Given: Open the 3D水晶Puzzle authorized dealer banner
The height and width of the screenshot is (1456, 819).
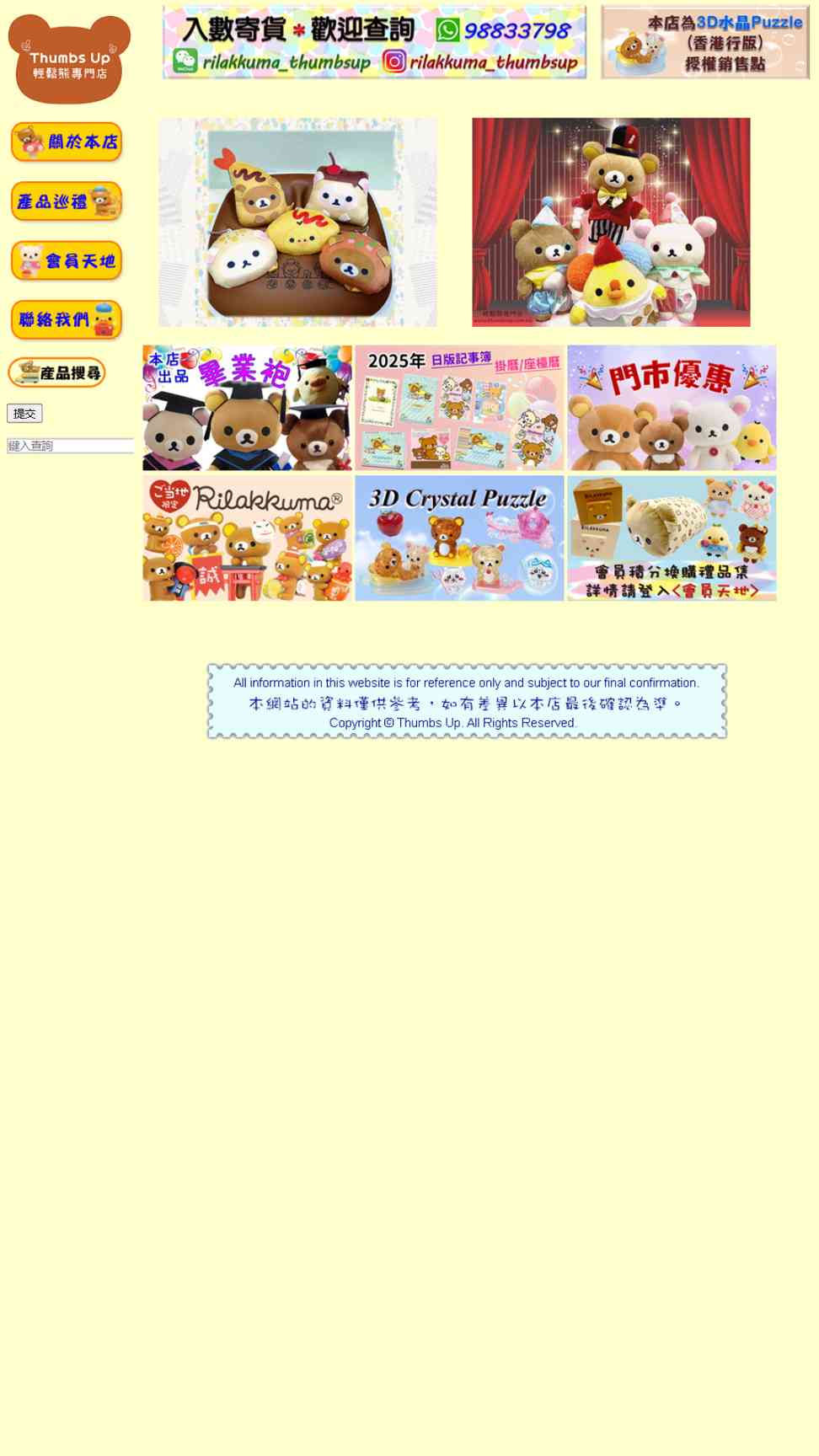Looking at the screenshot, I should (x=705, y=42).
